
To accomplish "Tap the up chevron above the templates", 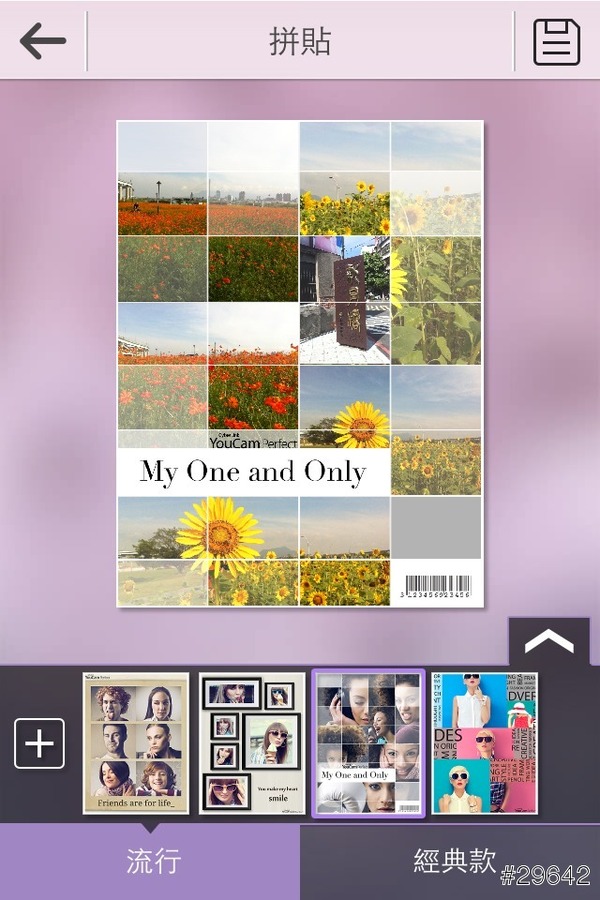I will tap(549, 642).
